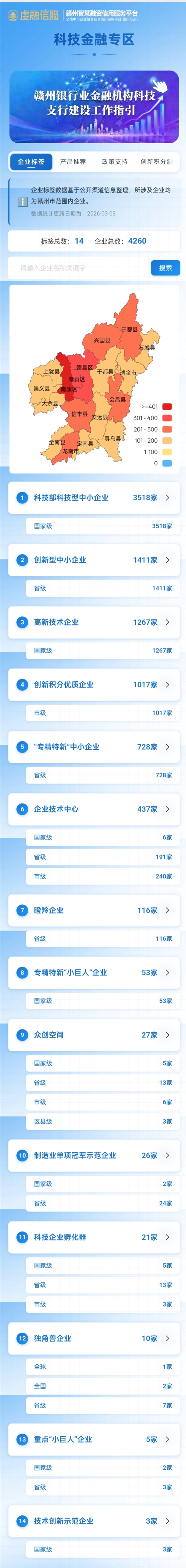Open the 创新积分制 tab
186x1568 pixels.
tap(156, 162)
